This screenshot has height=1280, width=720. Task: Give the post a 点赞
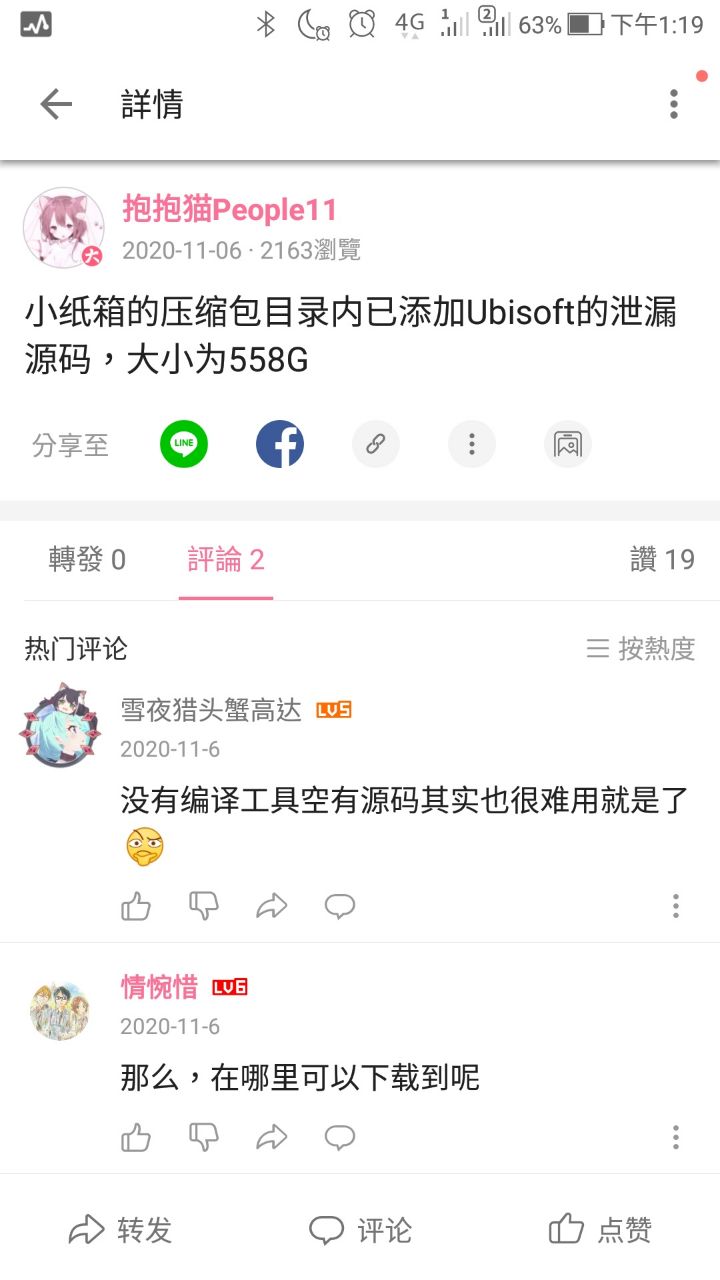(600, 1230)
